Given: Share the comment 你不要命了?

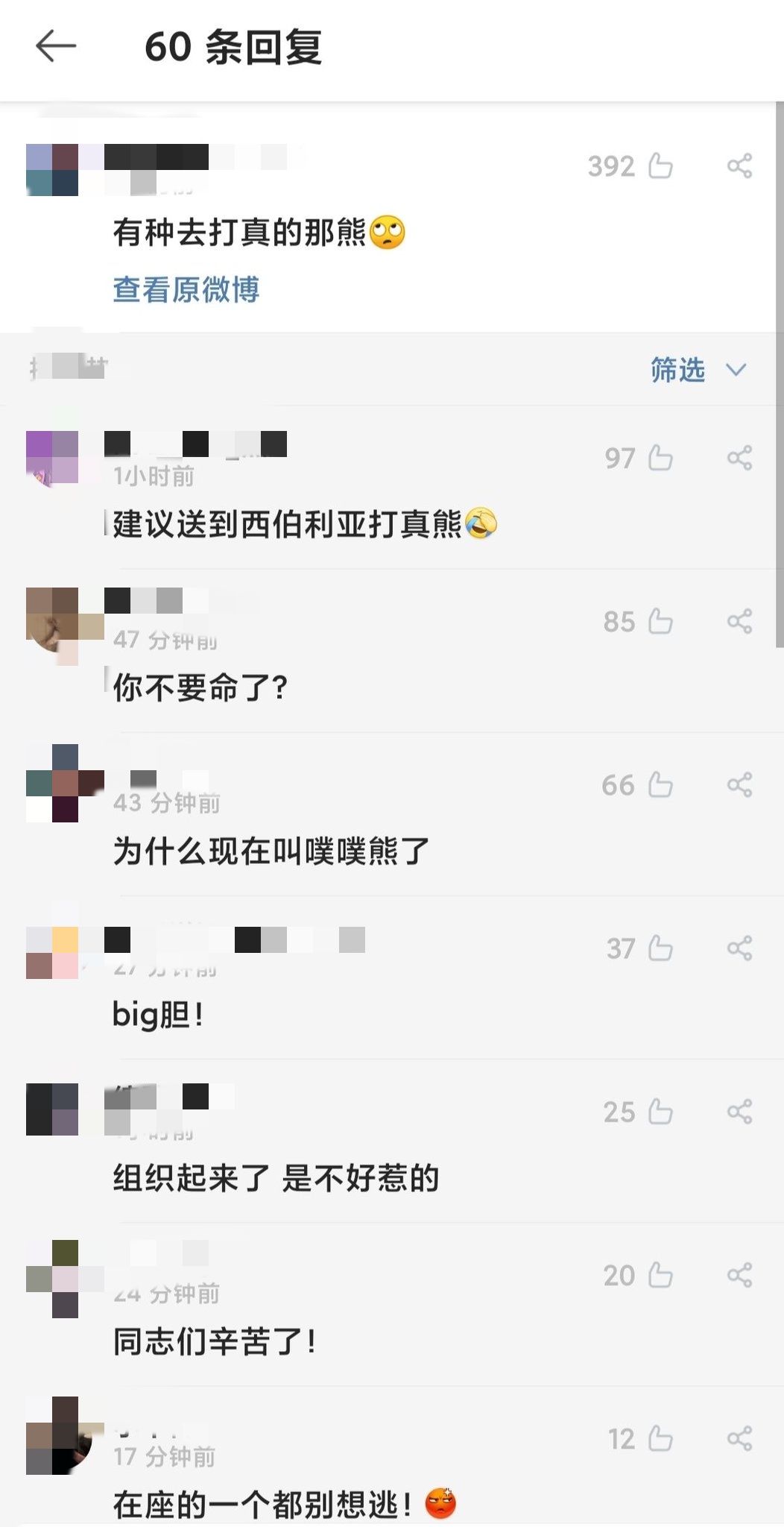Looking at the screenshot, I should point(739,621).
